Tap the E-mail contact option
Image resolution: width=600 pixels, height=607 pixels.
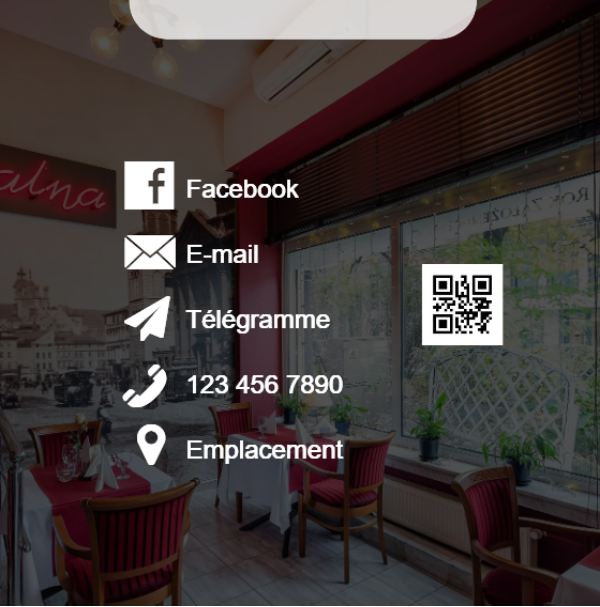click(x=222, y=254)
